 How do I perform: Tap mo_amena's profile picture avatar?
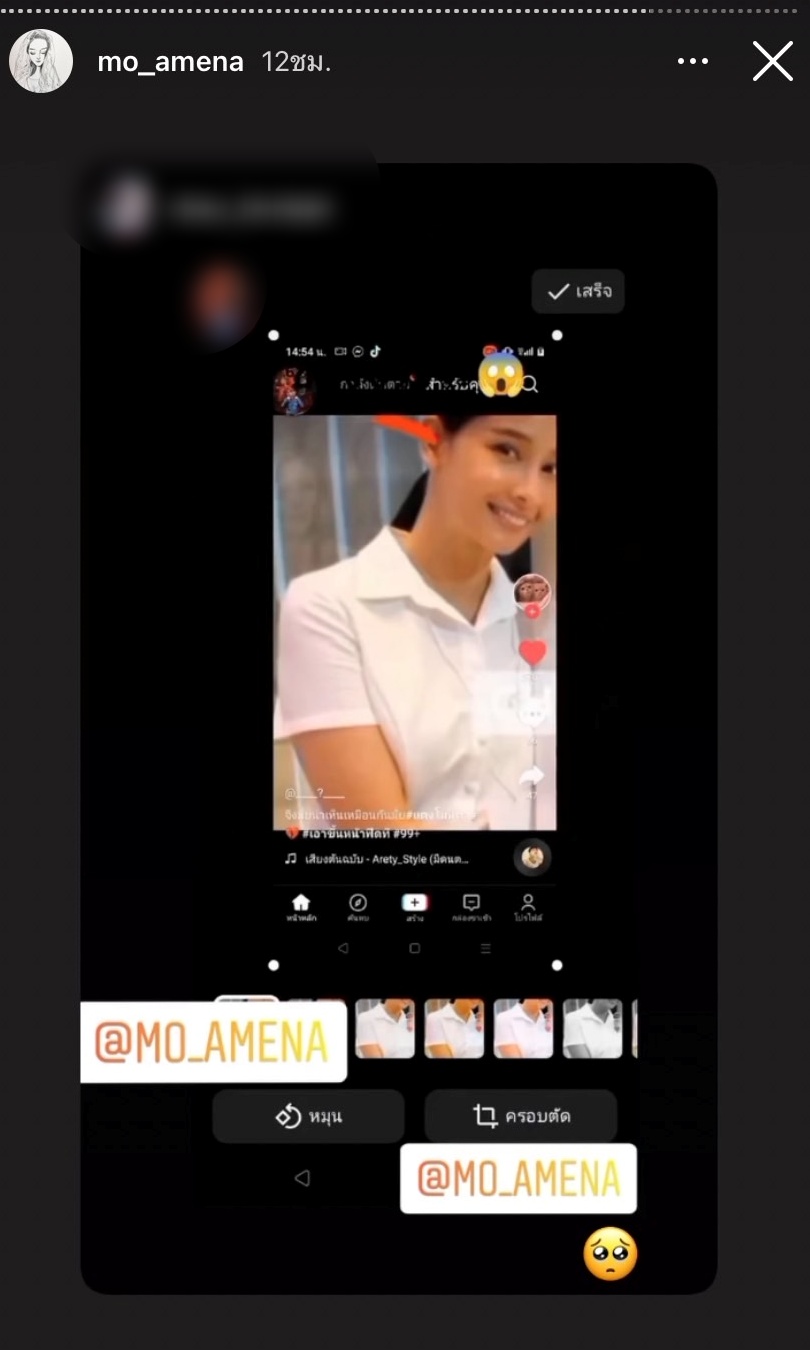pyautogui.click(x=41, y=62)
